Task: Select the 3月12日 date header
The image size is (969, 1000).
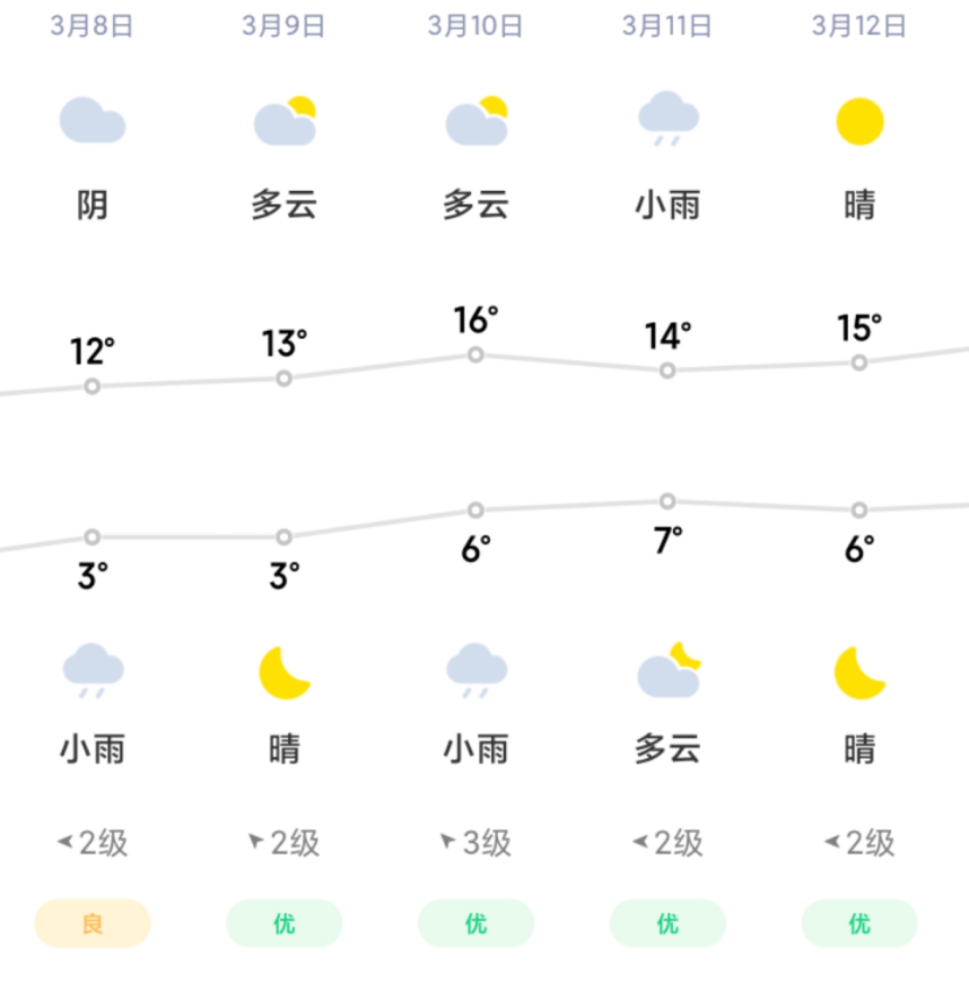Action: [x=857, y=27]
